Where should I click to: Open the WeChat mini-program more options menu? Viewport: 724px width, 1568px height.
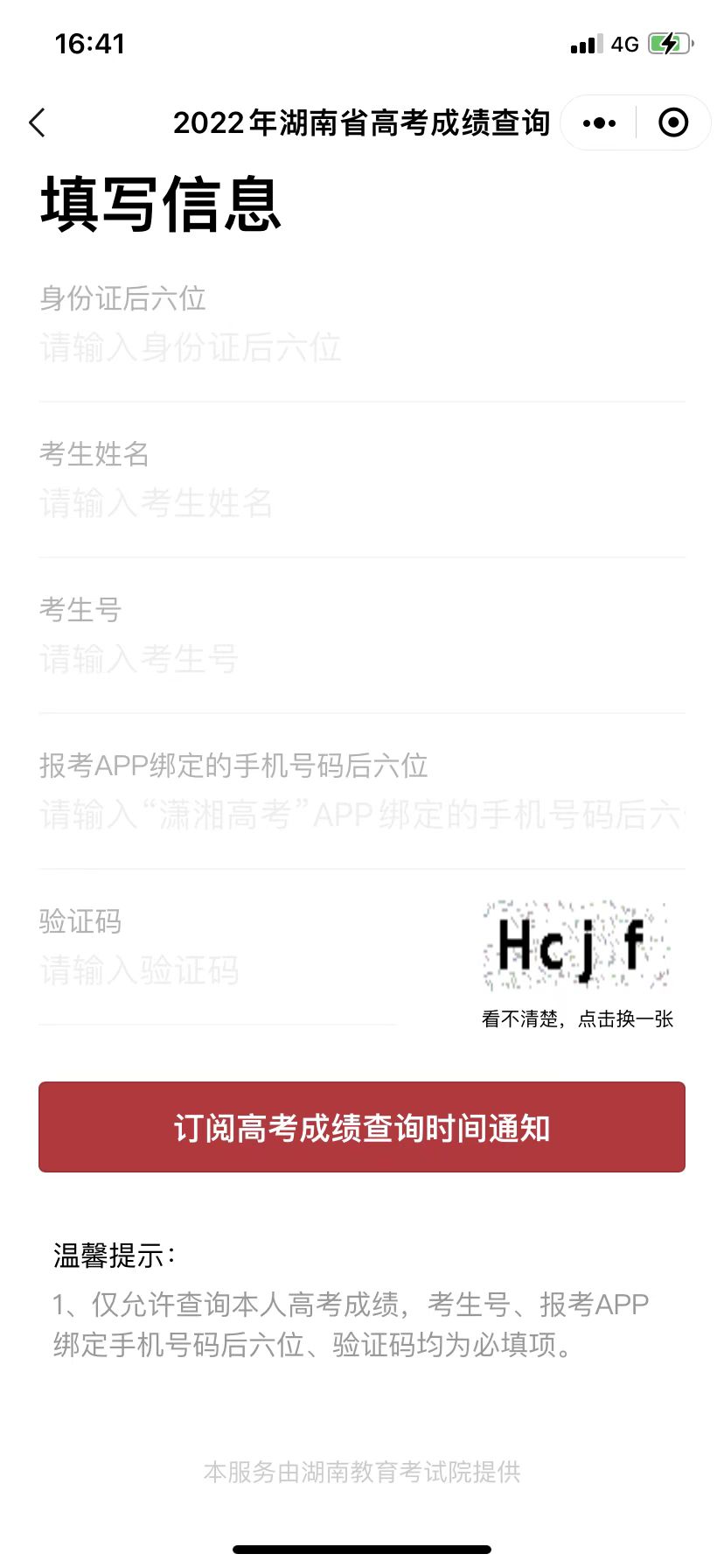[x=598, y=122]
